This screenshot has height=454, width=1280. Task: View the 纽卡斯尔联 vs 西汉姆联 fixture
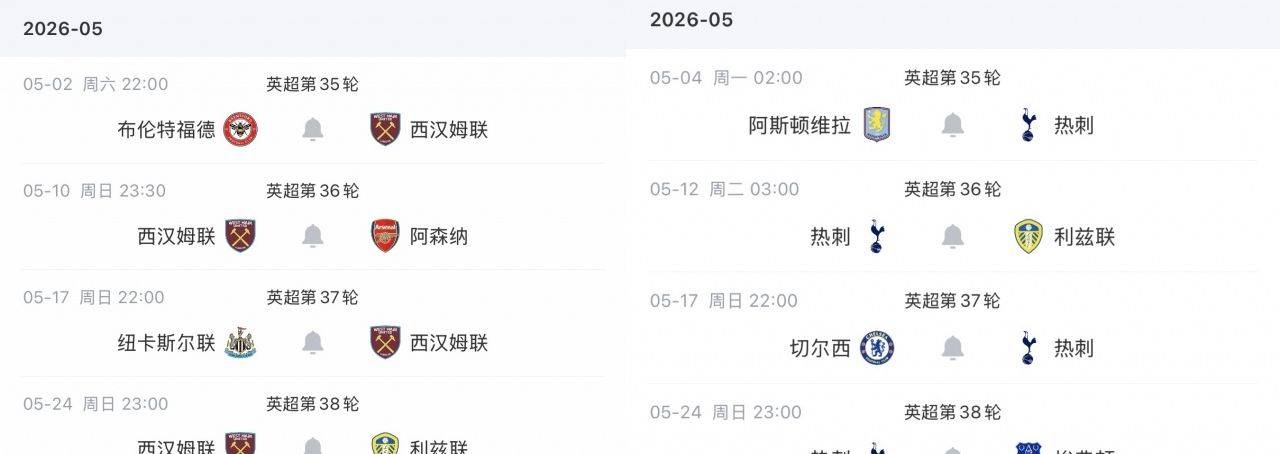(x=165, y=343)
